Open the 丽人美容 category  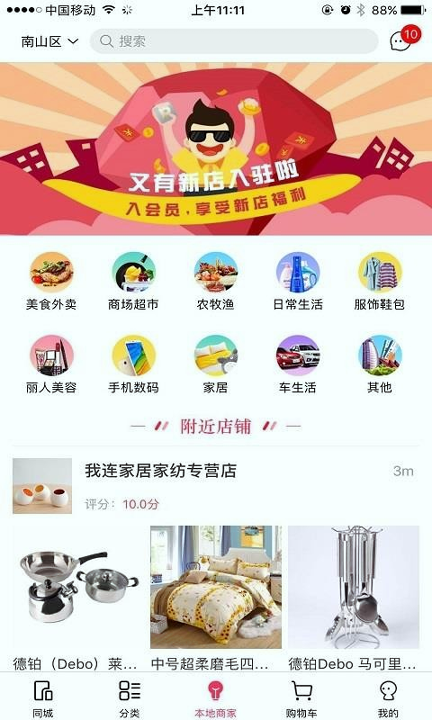click(x=51, y=365)
